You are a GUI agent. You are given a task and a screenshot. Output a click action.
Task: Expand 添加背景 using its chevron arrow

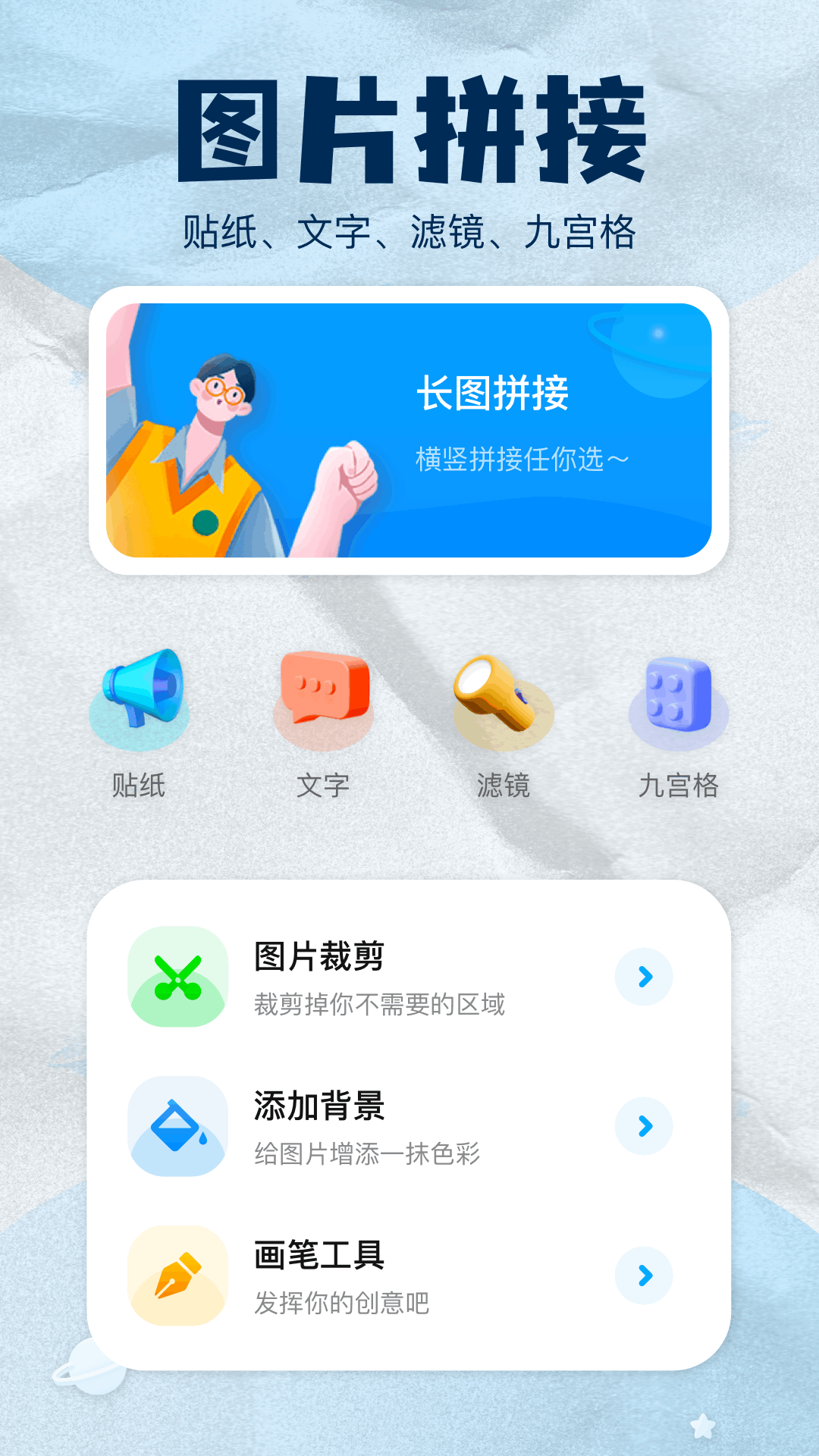click(x=642, y=1128)
